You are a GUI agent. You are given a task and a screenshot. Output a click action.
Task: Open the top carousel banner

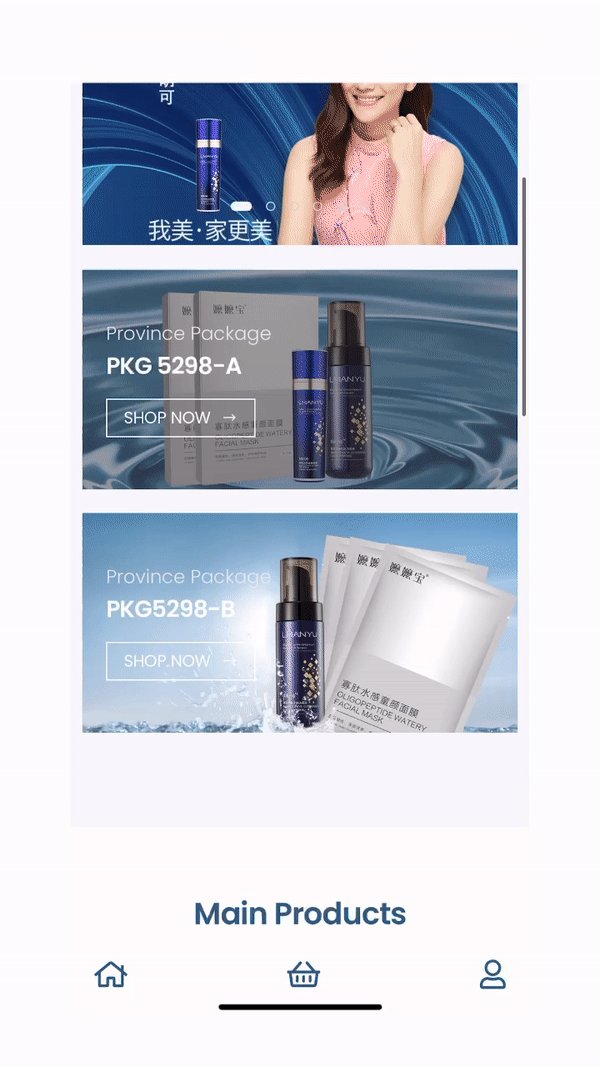[400, 150]
